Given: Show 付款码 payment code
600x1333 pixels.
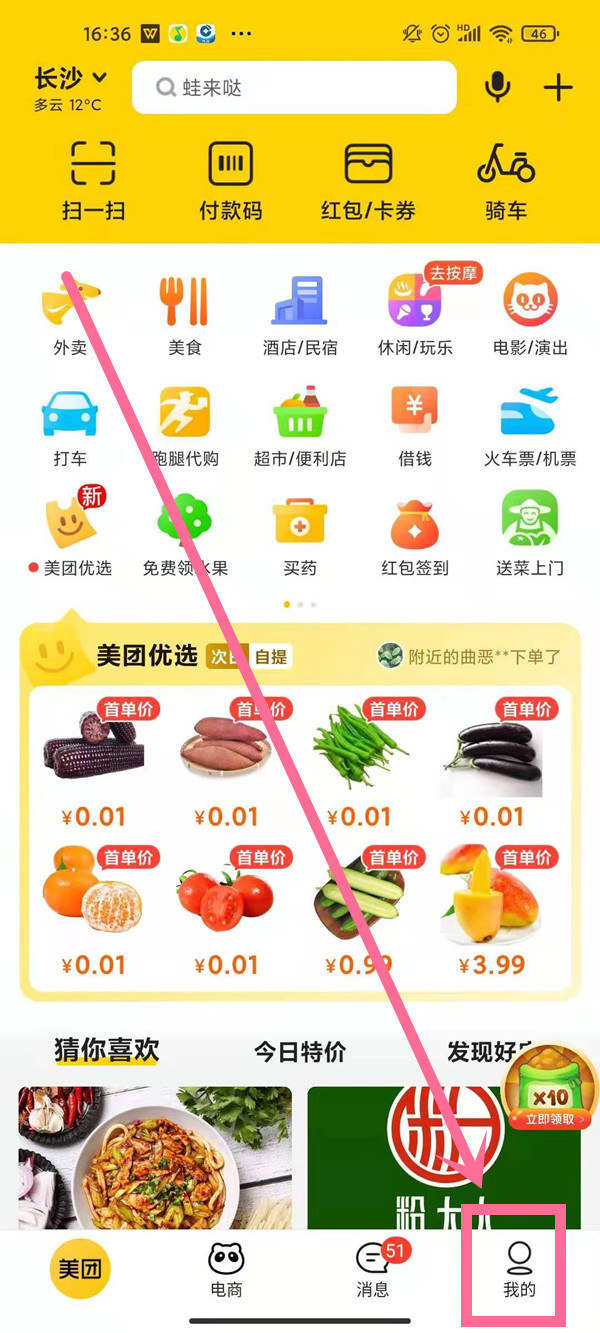Looking at the screenshot, I should coord(230,180).
